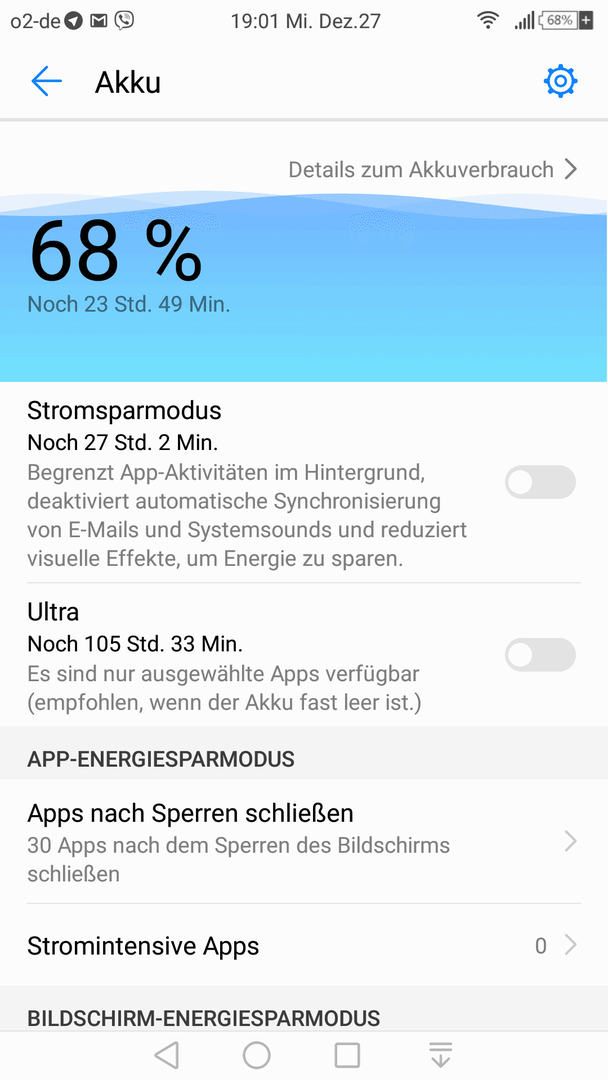Open recent apps via the square button

pos(347,1055)
